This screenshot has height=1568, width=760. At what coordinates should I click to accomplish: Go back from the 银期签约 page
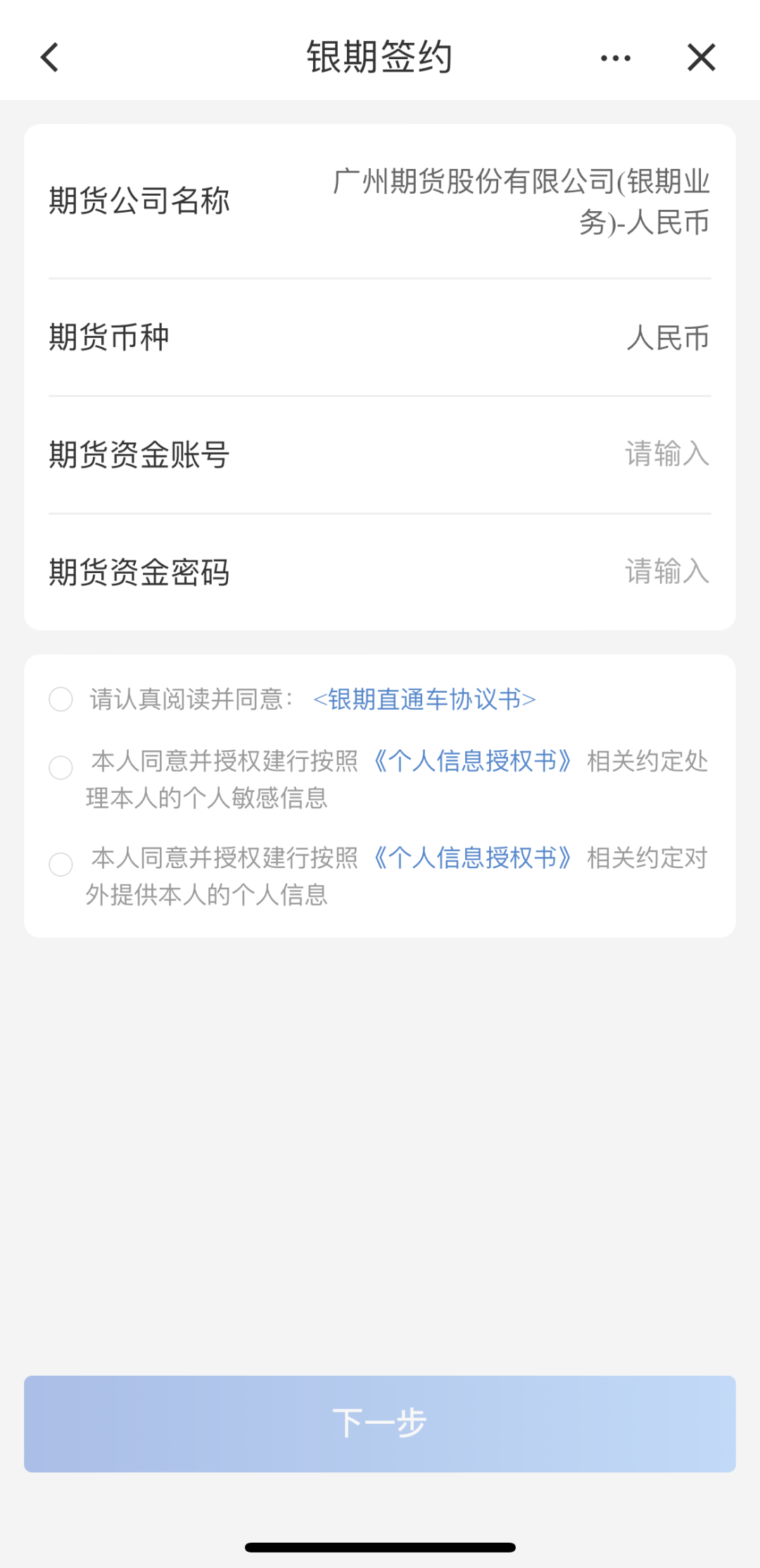[x=50, y=58]
